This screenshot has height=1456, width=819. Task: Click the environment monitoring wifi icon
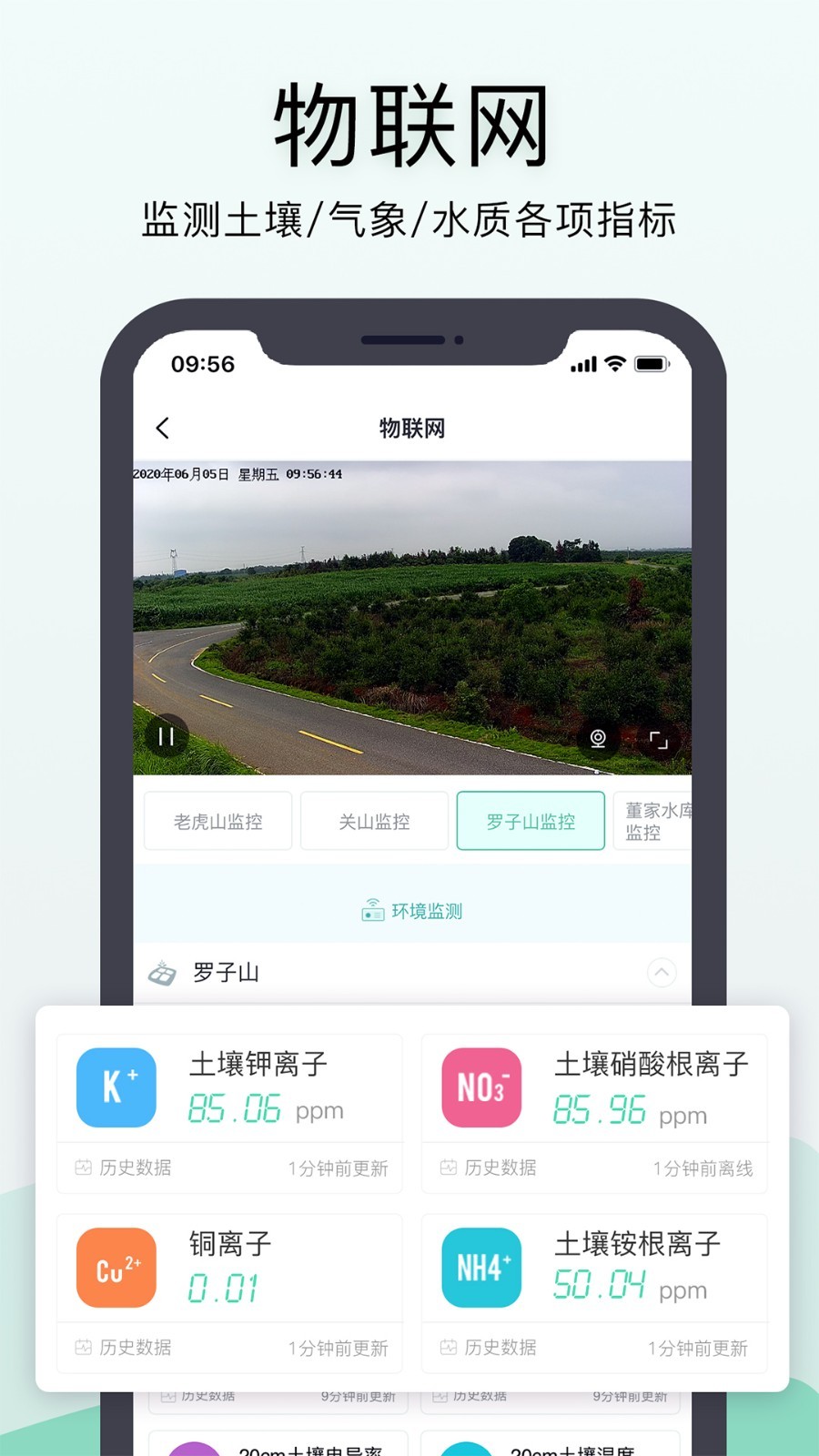tap(372, 909)
